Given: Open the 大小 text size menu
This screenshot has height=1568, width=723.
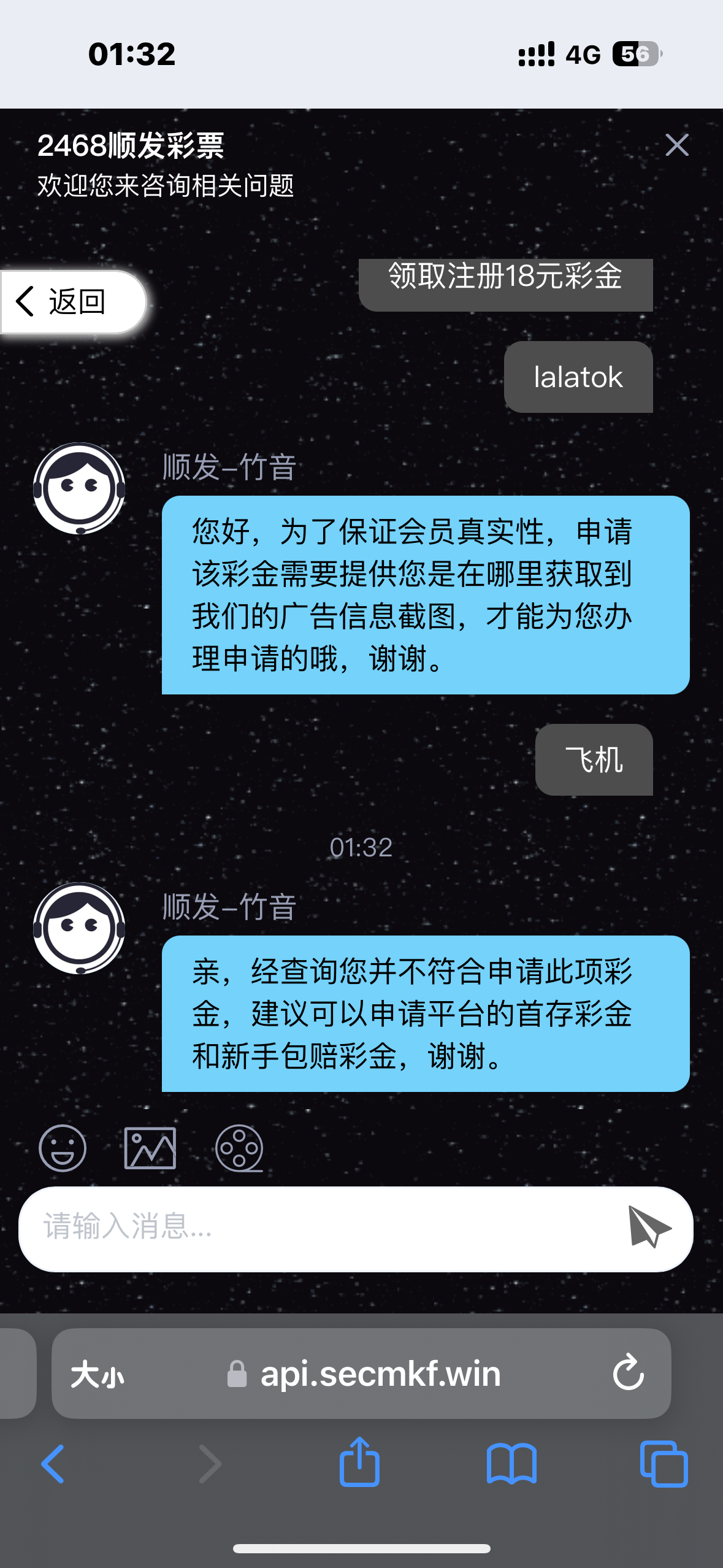Looking at the screenshot, I should [97, 1374].
